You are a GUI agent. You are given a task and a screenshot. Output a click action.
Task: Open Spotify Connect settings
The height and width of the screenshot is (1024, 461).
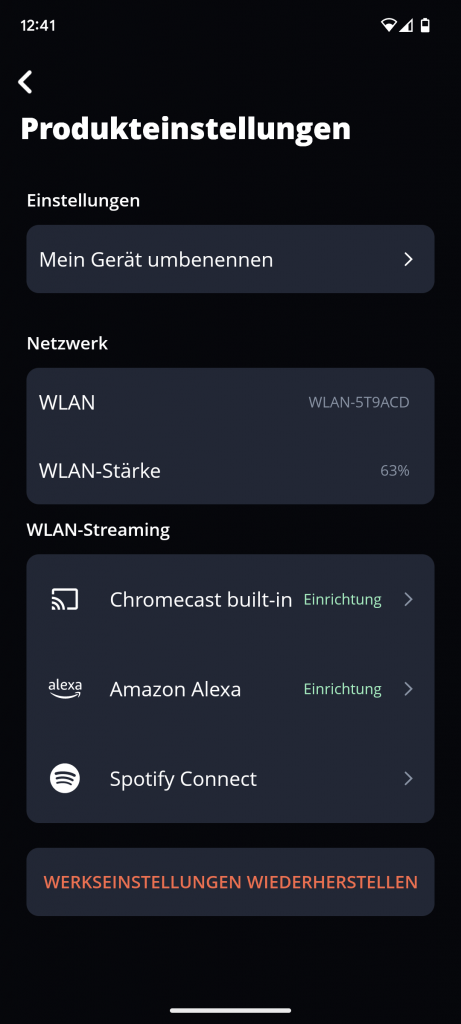230,778
